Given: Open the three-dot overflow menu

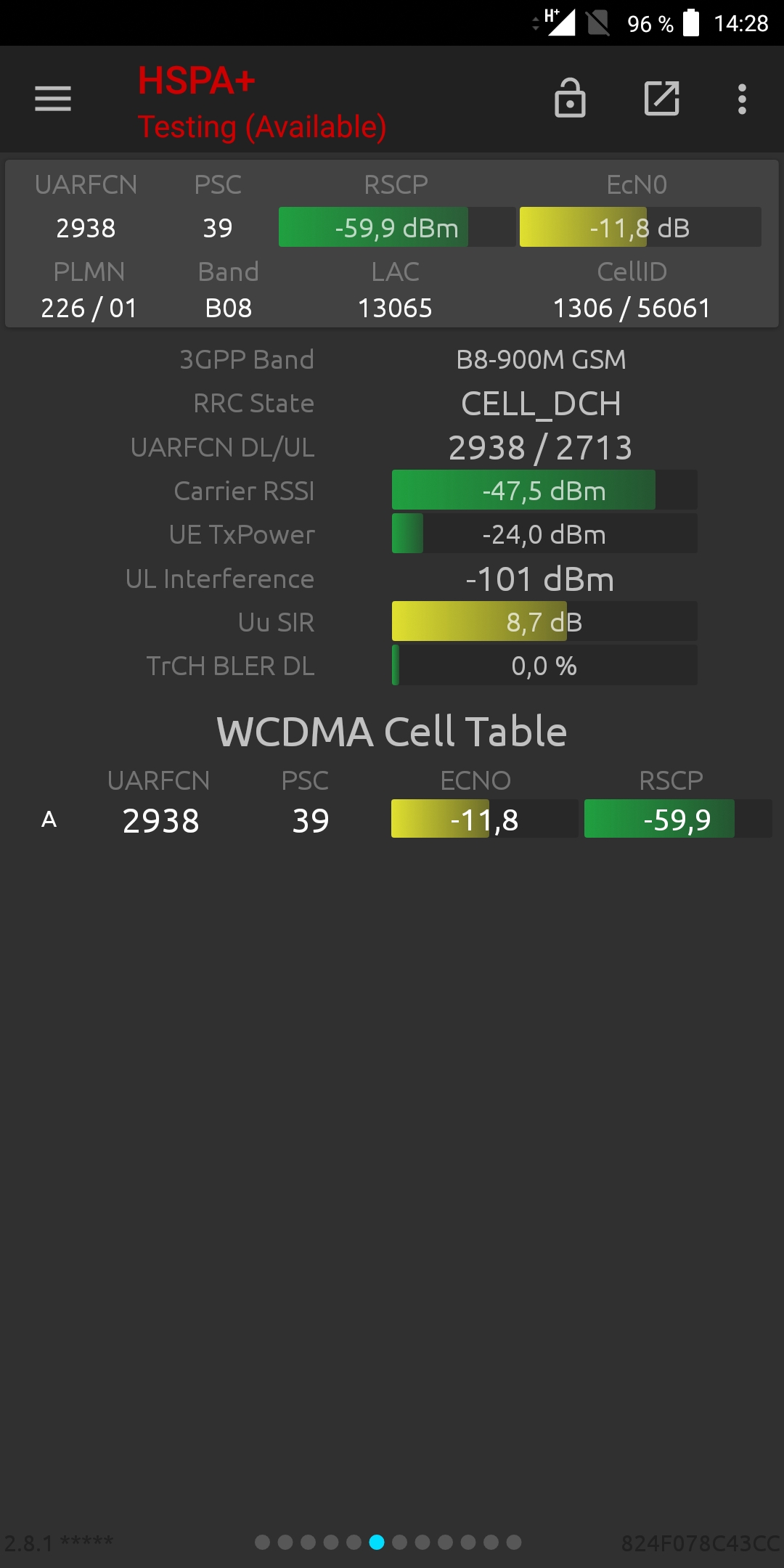Looking at the screenshot, I should (x=742, y=99).
